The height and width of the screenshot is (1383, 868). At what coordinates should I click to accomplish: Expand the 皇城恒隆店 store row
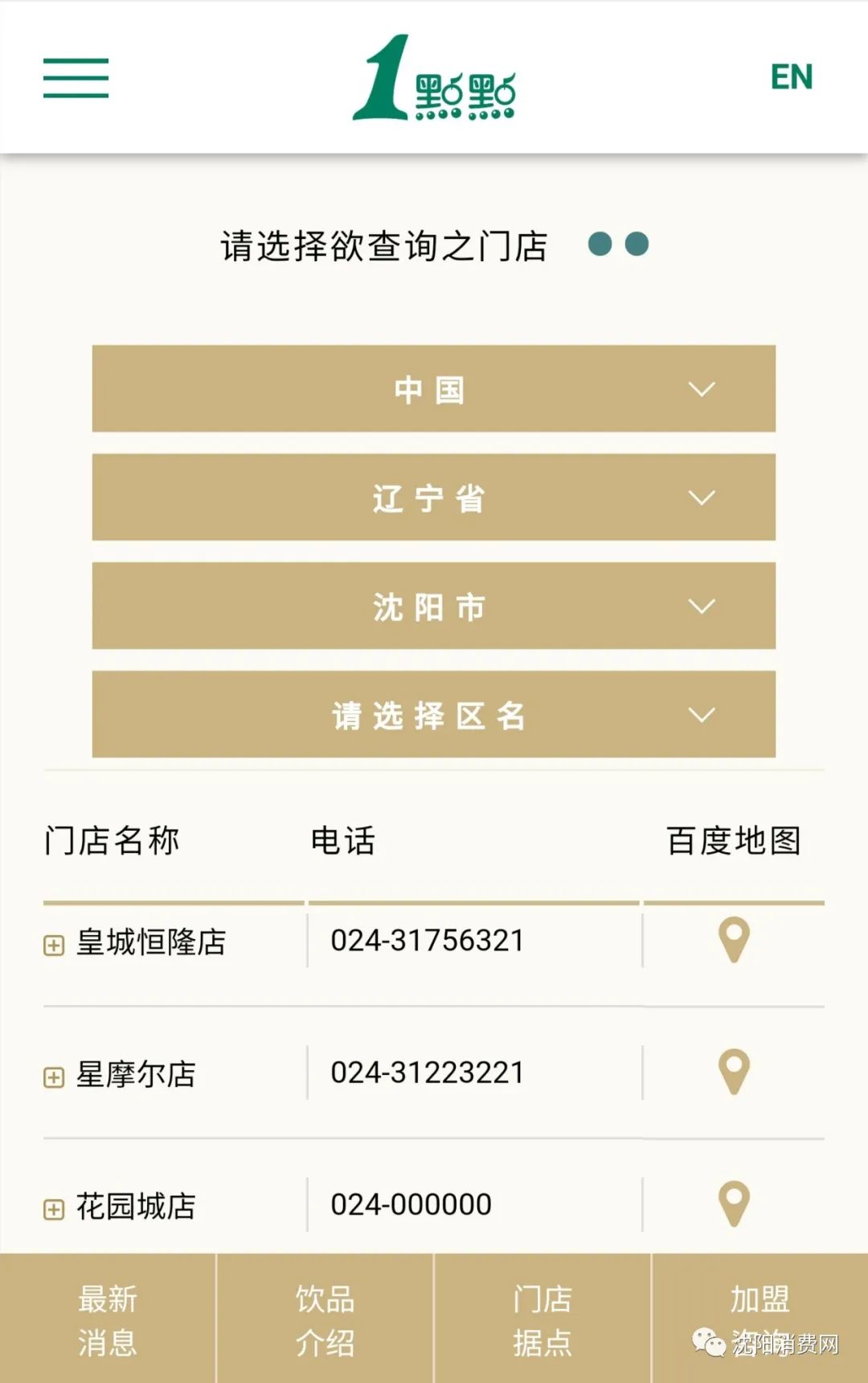coord(54,945)
